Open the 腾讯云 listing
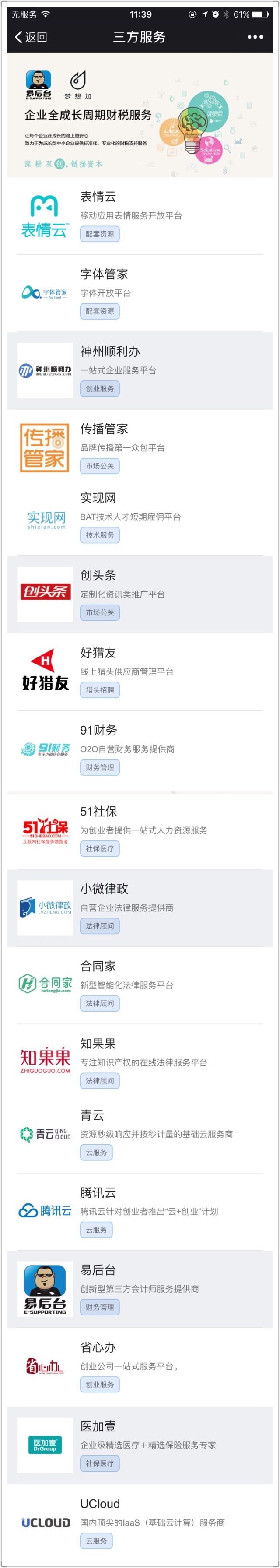This screenshot has height=1568, width=280. (x=140, y=1211)
